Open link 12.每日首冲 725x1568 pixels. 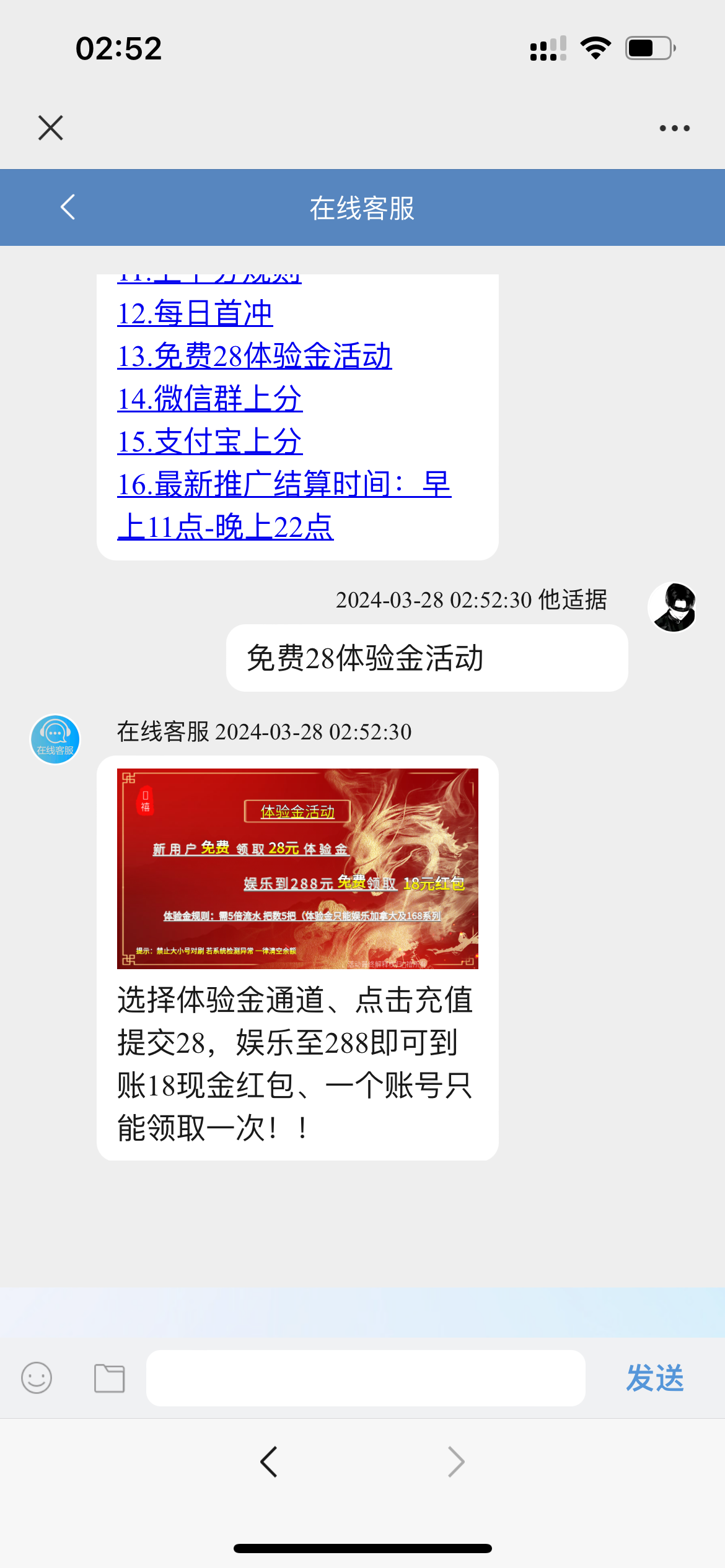click(195, 313)
